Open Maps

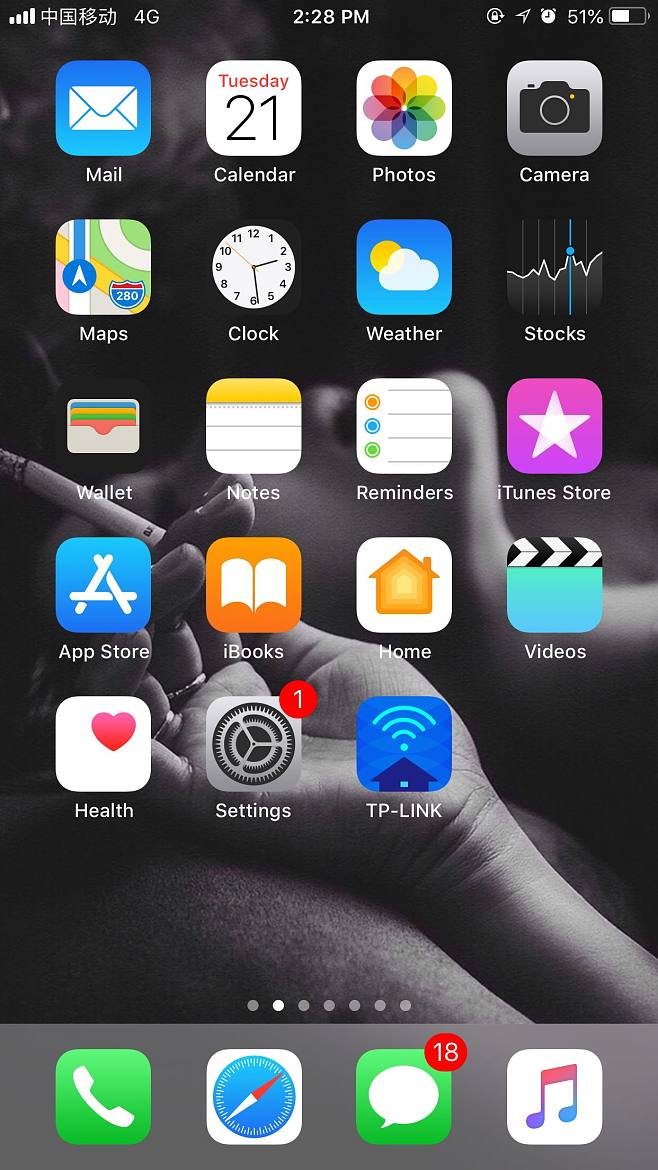coord(103,267)
